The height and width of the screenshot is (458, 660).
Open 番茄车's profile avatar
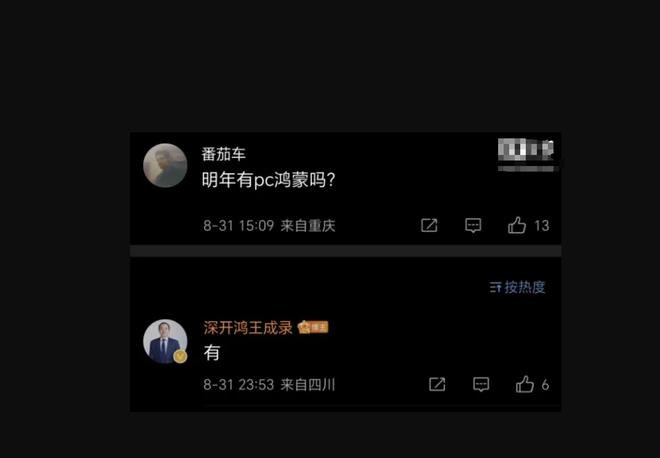[165, 166]
